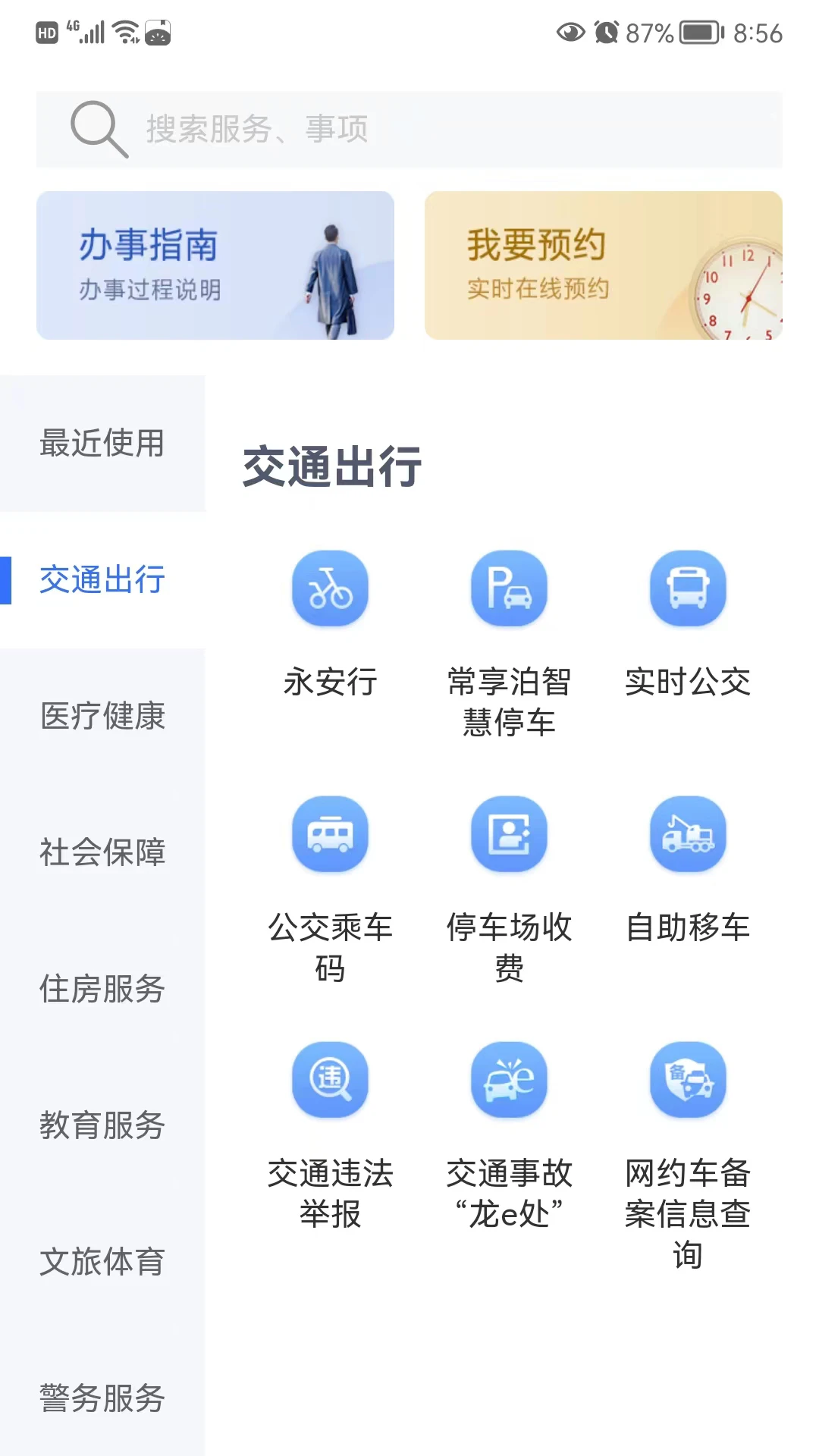Viewport: 819px width, 1456px height.
Task: Open the 办事指南 guide banner
Action: [x=215, y=265]
